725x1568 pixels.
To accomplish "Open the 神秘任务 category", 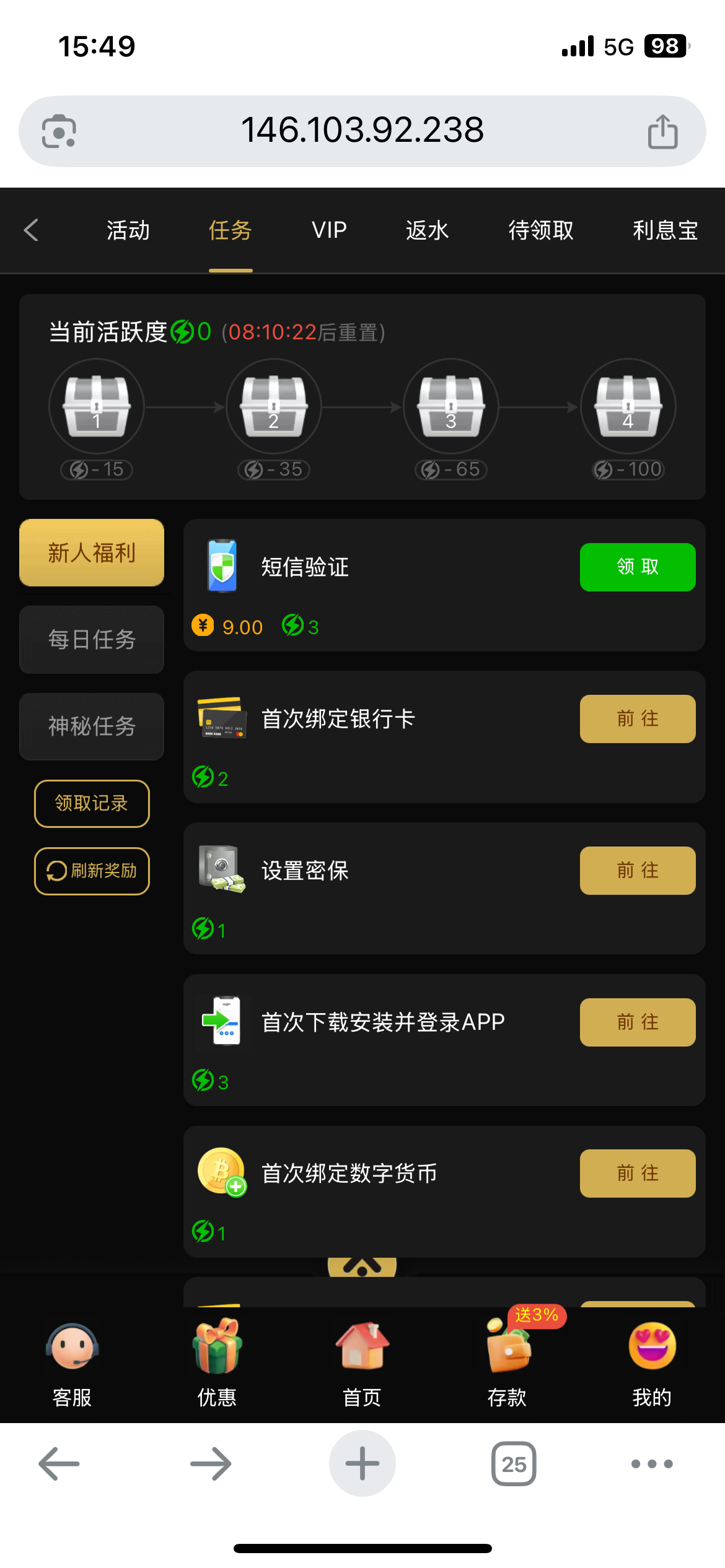I will point(92,726).
